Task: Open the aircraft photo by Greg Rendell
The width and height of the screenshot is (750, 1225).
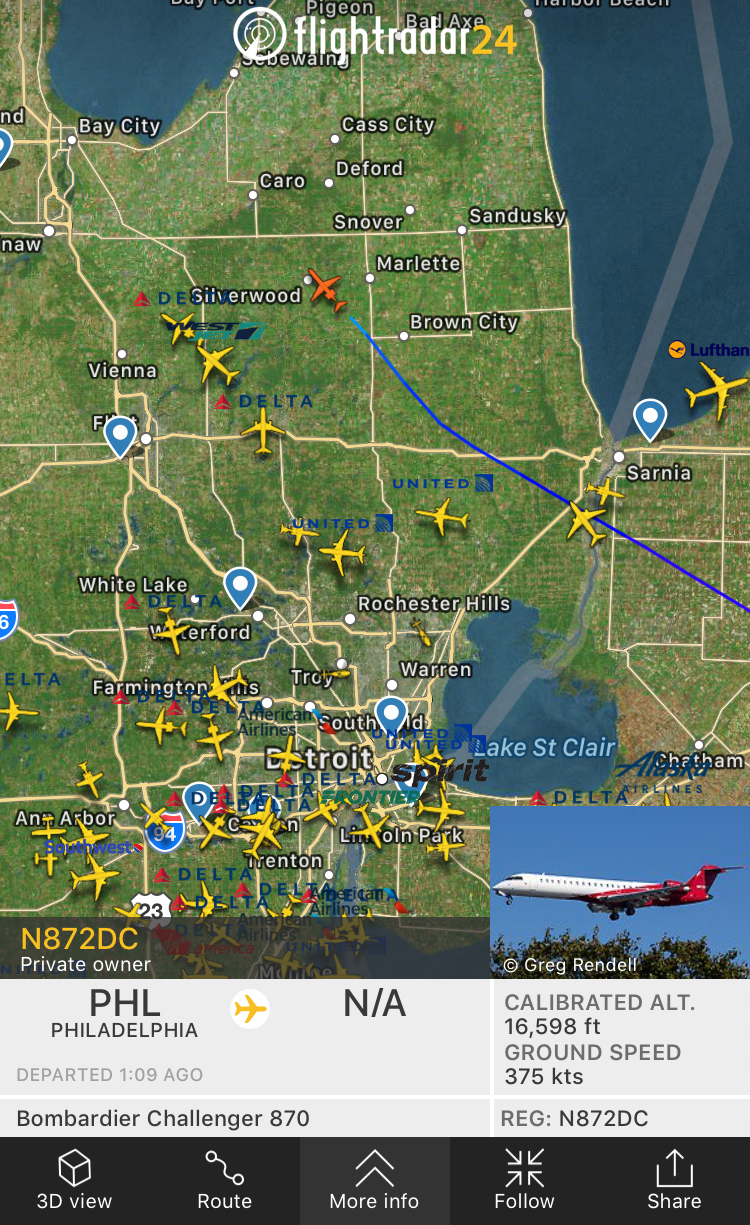Action: [x=619, y=892]
